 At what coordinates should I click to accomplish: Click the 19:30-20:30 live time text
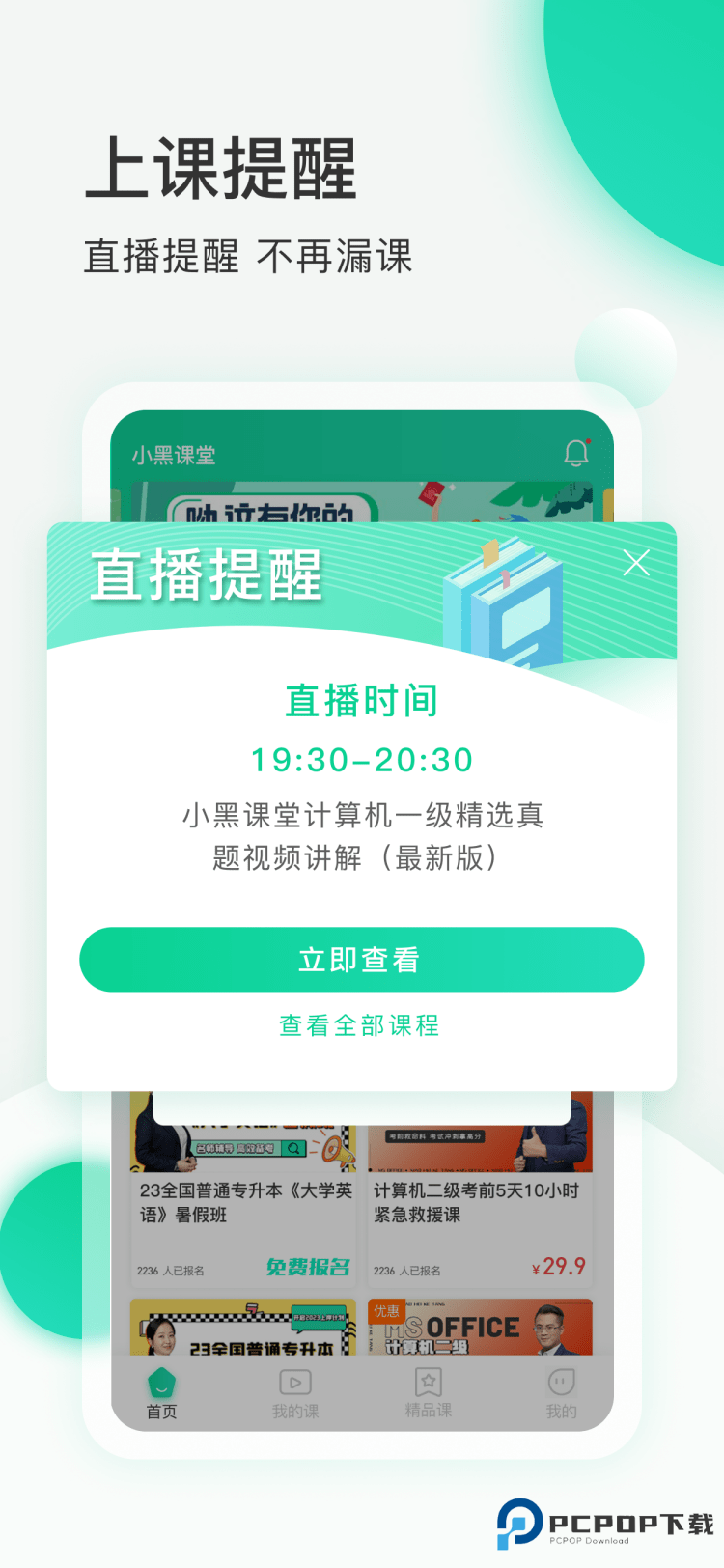(x=362, y=761)
